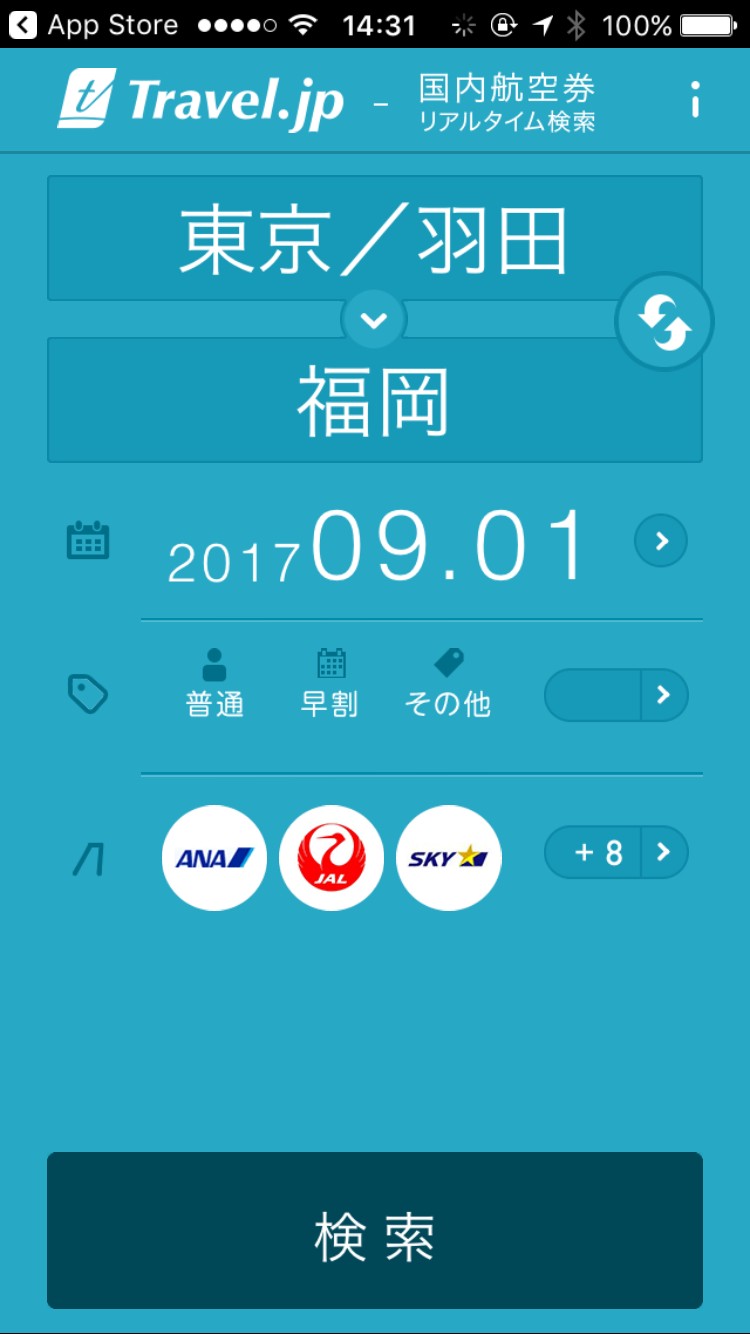Show the +8 more airlines
This screenshot has width=750, height=1334.
[x=616, y=853]
